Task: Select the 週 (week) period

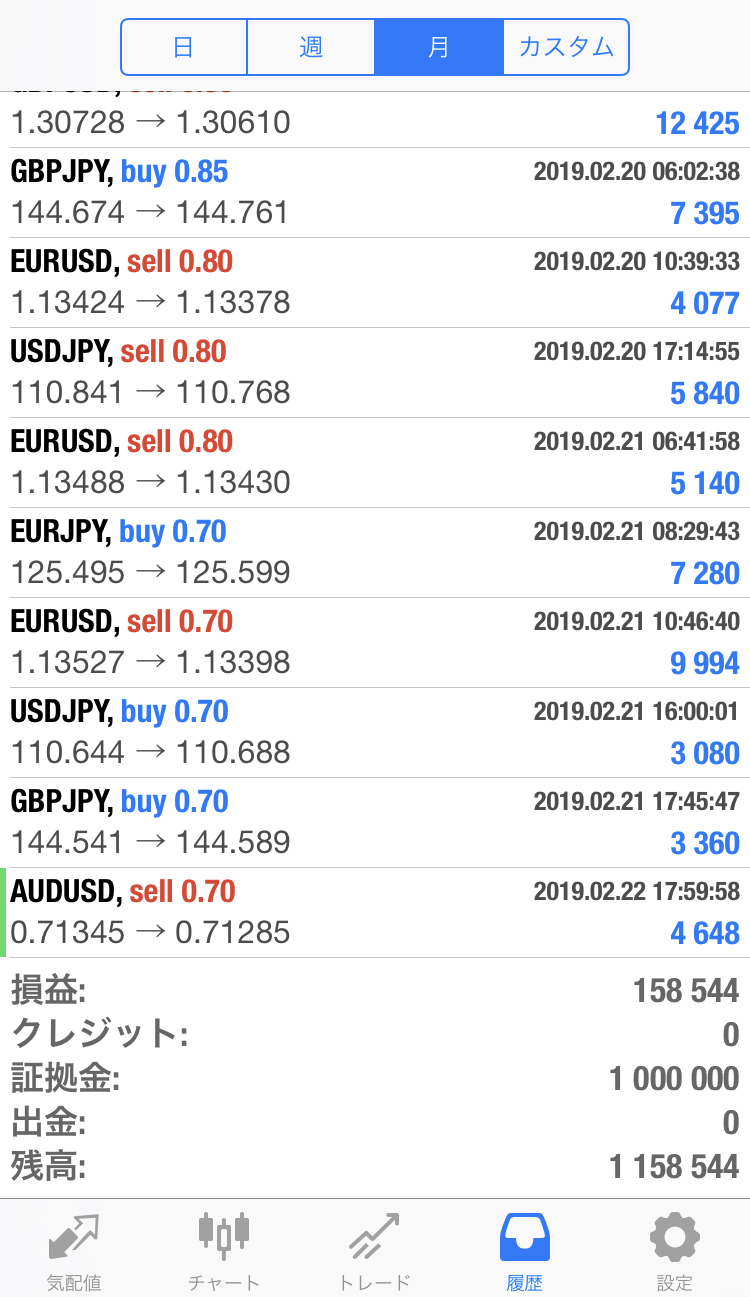Action: coord(311,47)
